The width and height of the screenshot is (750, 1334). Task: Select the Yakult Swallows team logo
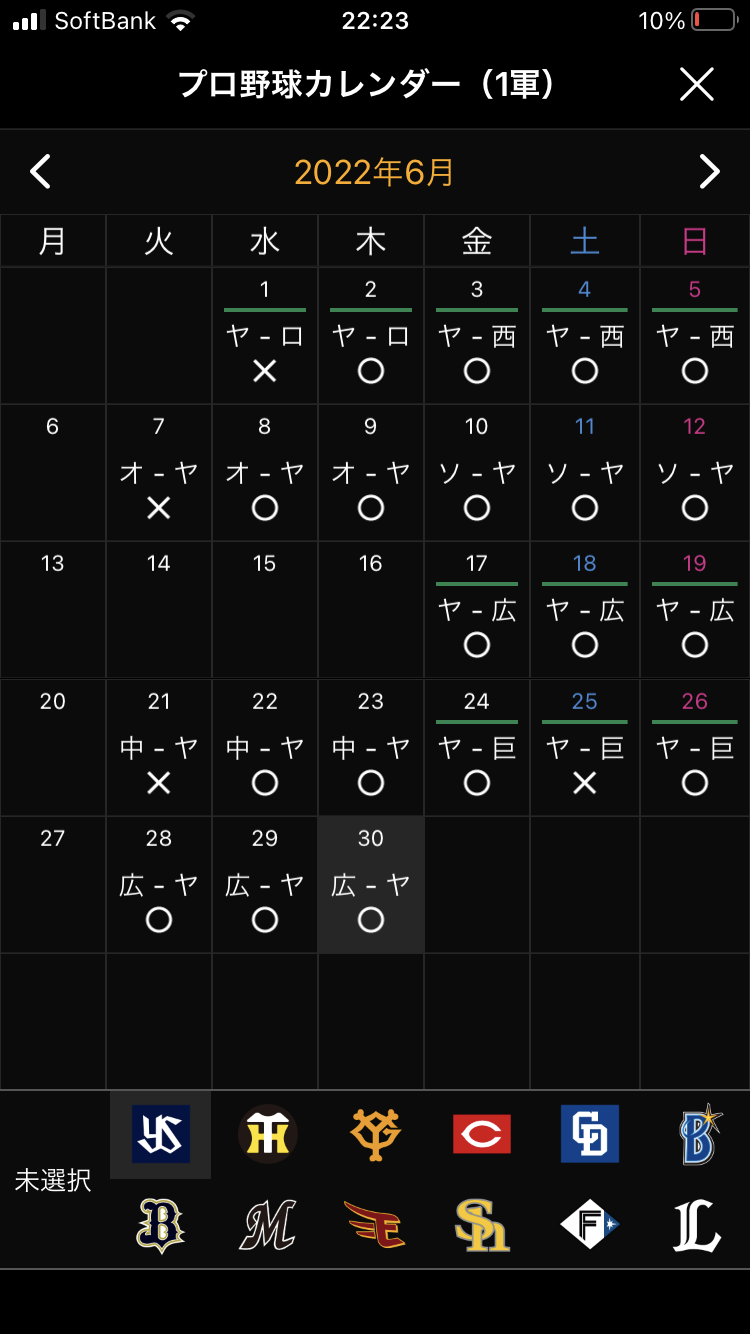tap(160, 1134)
